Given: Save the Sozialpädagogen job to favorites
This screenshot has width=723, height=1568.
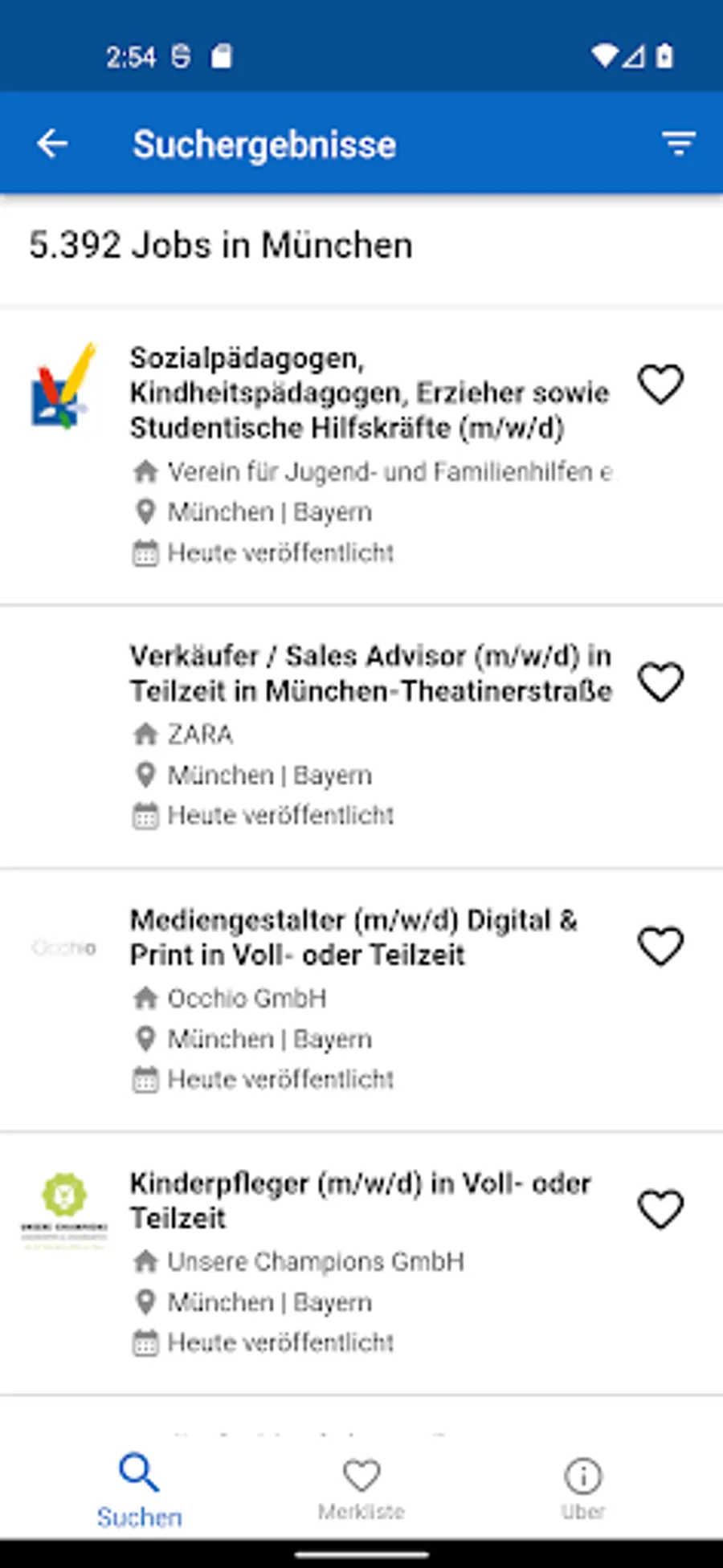Looking at the screenshot, I should click(x=660, y=385).
